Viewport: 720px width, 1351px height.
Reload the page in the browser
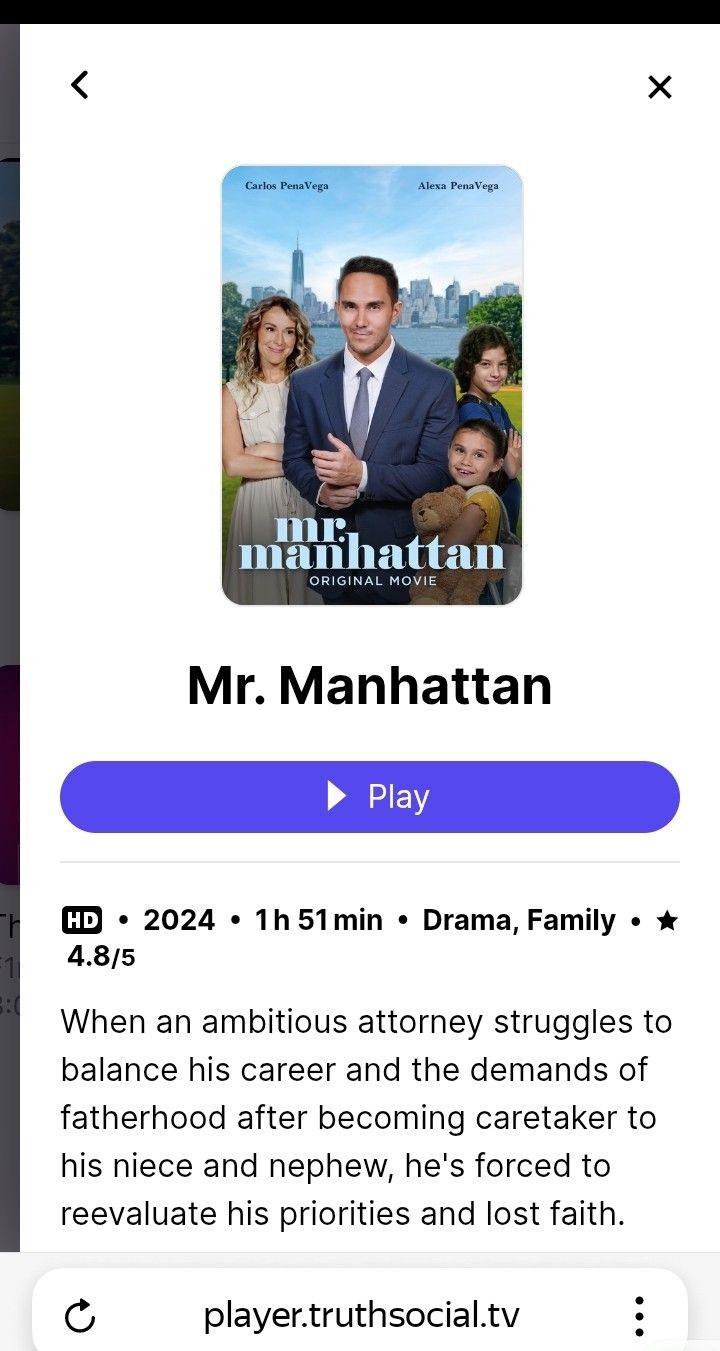point(80,1317)
